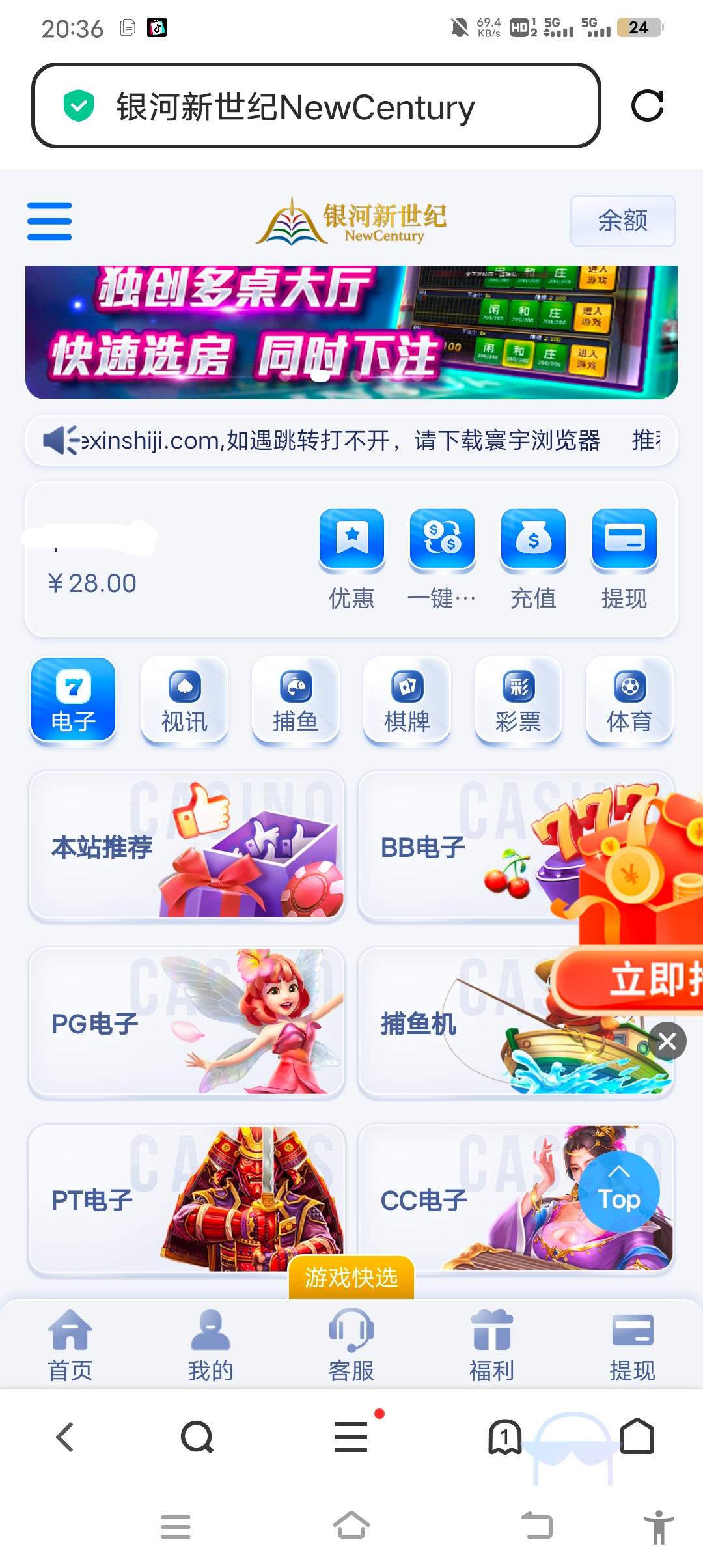Open the 体育 sports category
This screenshot has width=703, height=1568.
pos(629,700)
